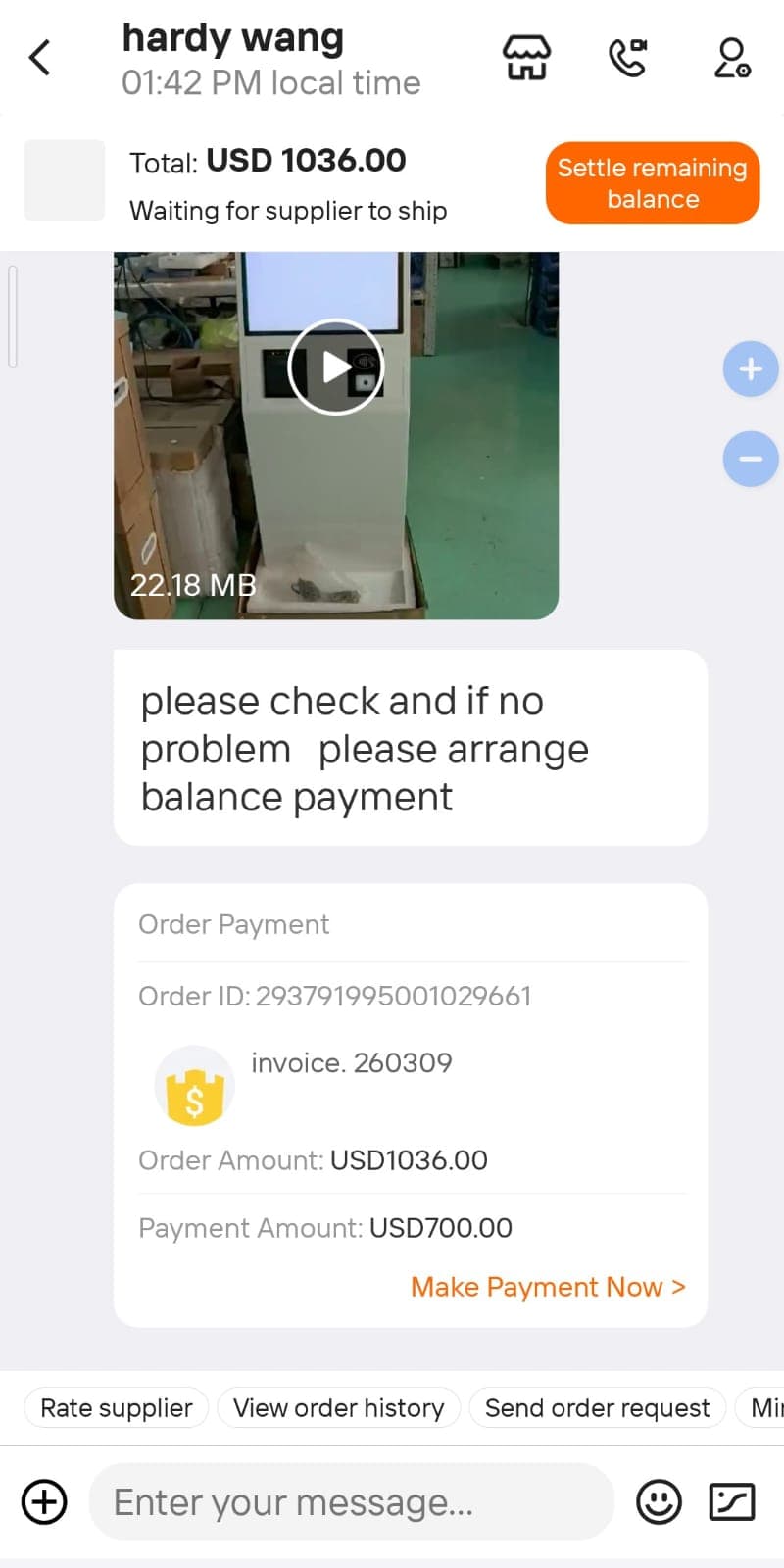Open contact profile settings icon
Image resolution: width=784 pixels, height=1568 pixels.
coord(731,58)
